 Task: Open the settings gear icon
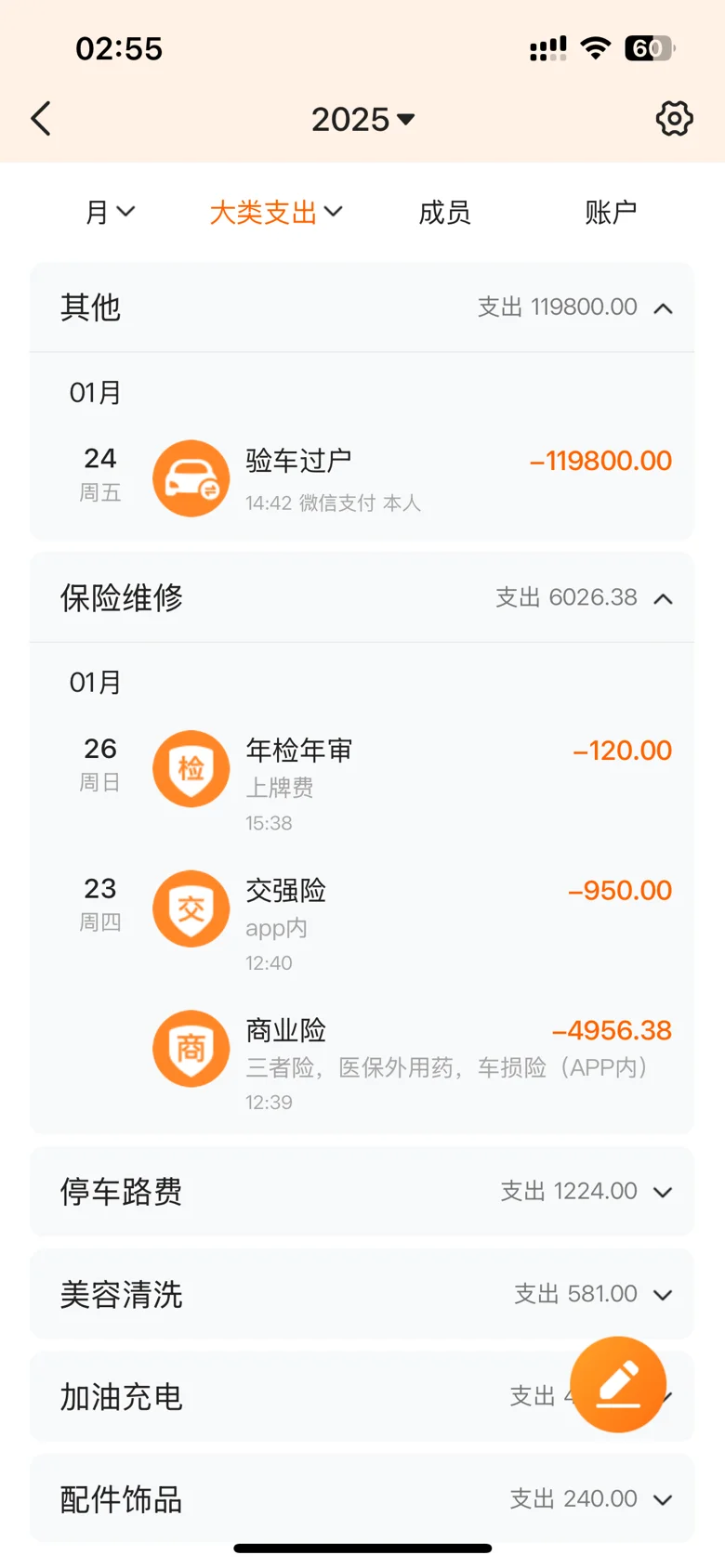[x=674, y=119]
